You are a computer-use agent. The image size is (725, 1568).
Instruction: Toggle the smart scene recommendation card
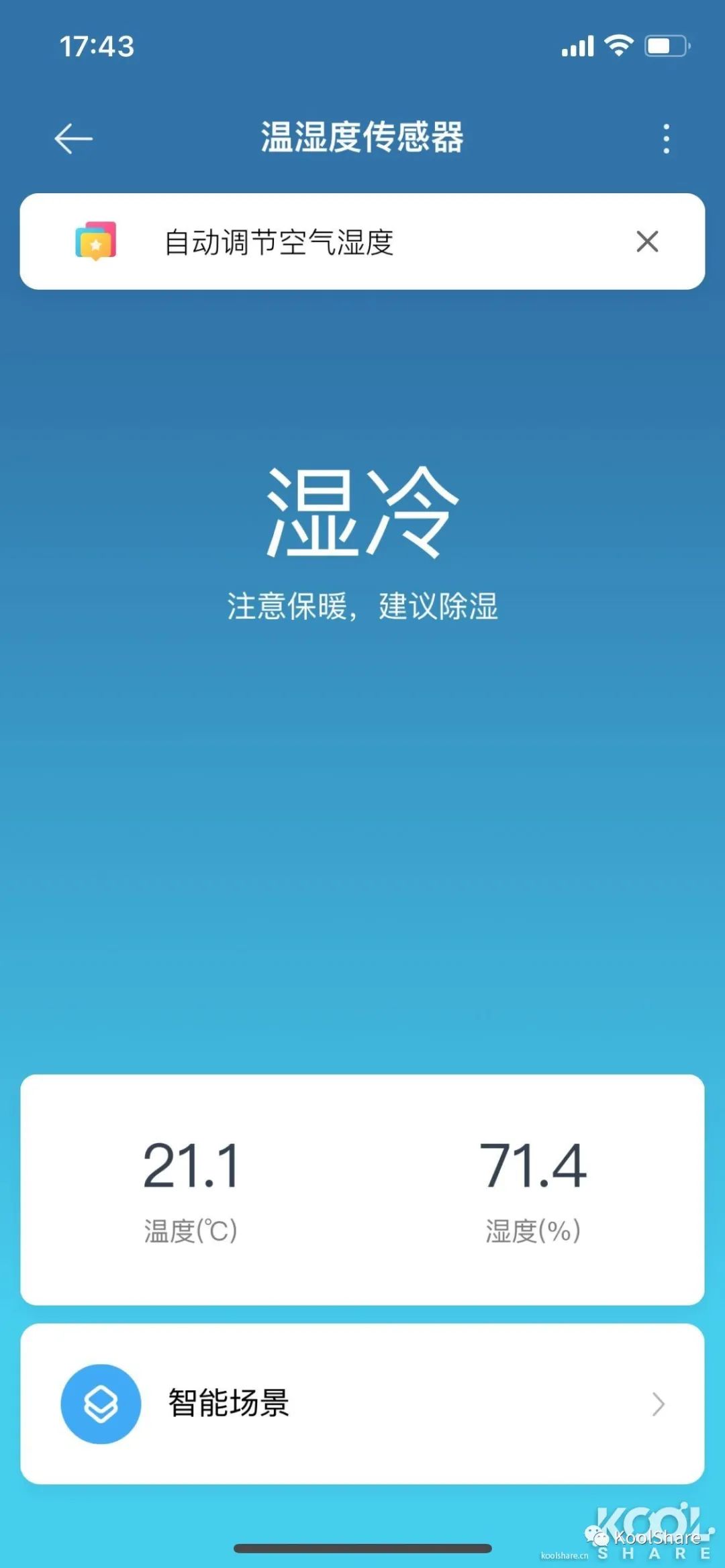tap(362, 242)
